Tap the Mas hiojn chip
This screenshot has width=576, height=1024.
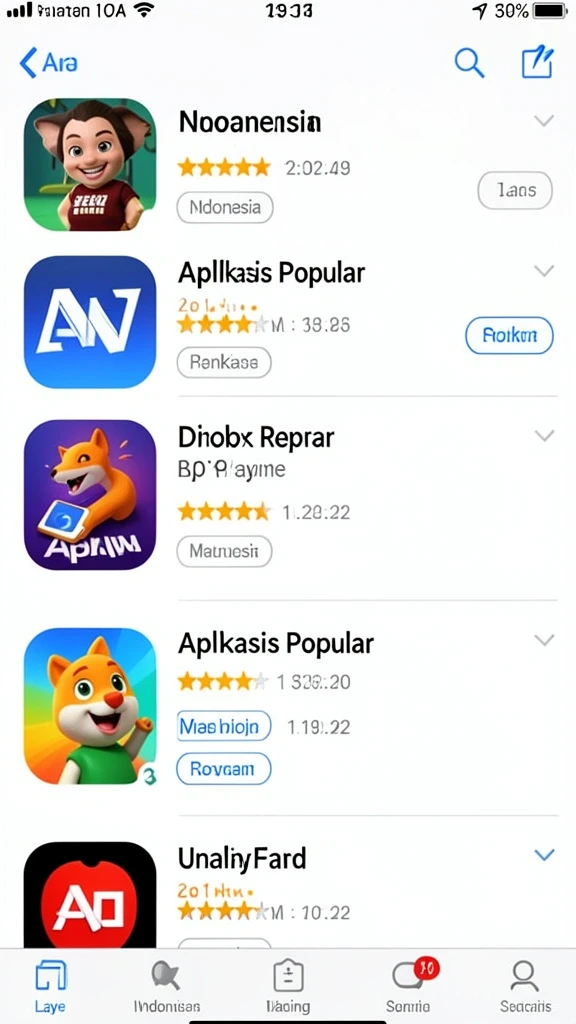coord(224,726)
